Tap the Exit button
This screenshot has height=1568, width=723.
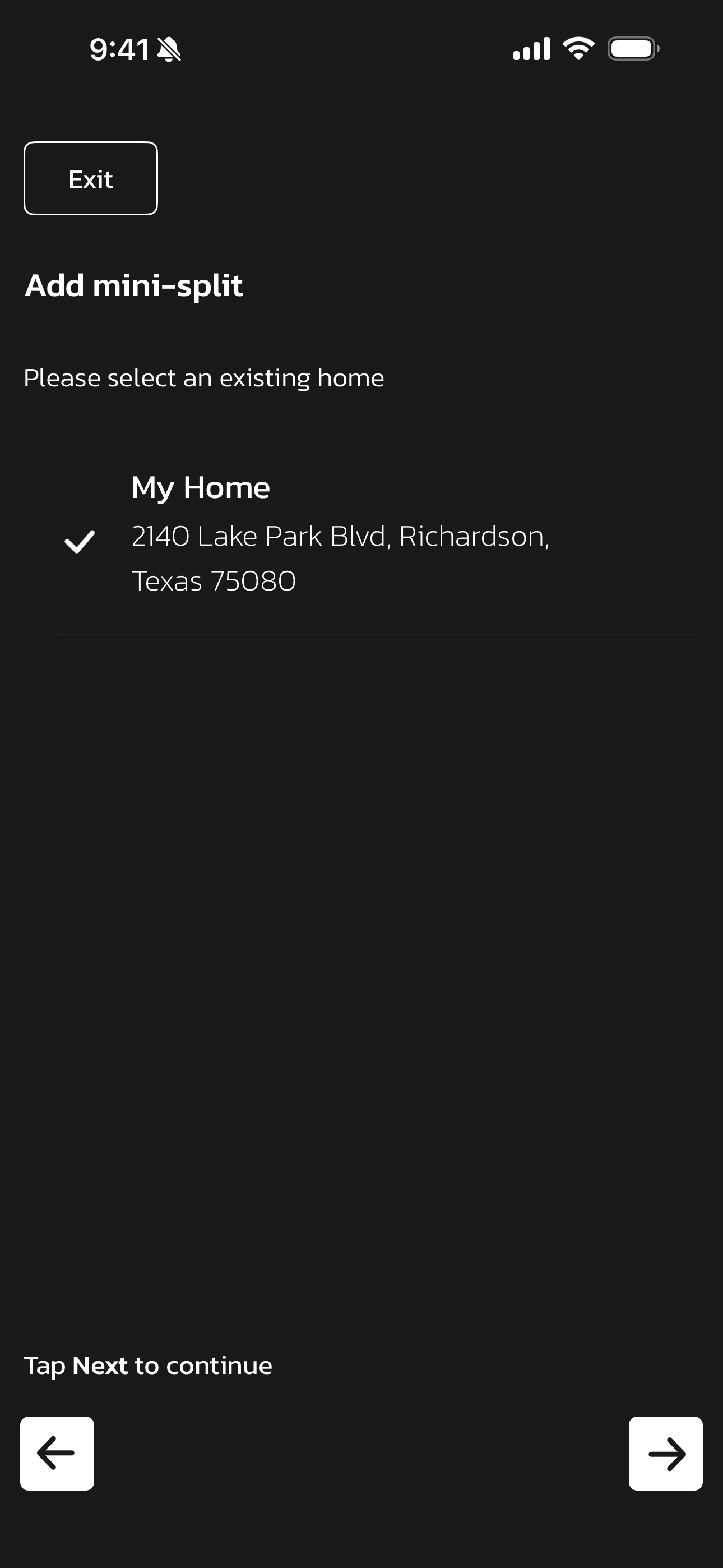(x=91, y=178)
